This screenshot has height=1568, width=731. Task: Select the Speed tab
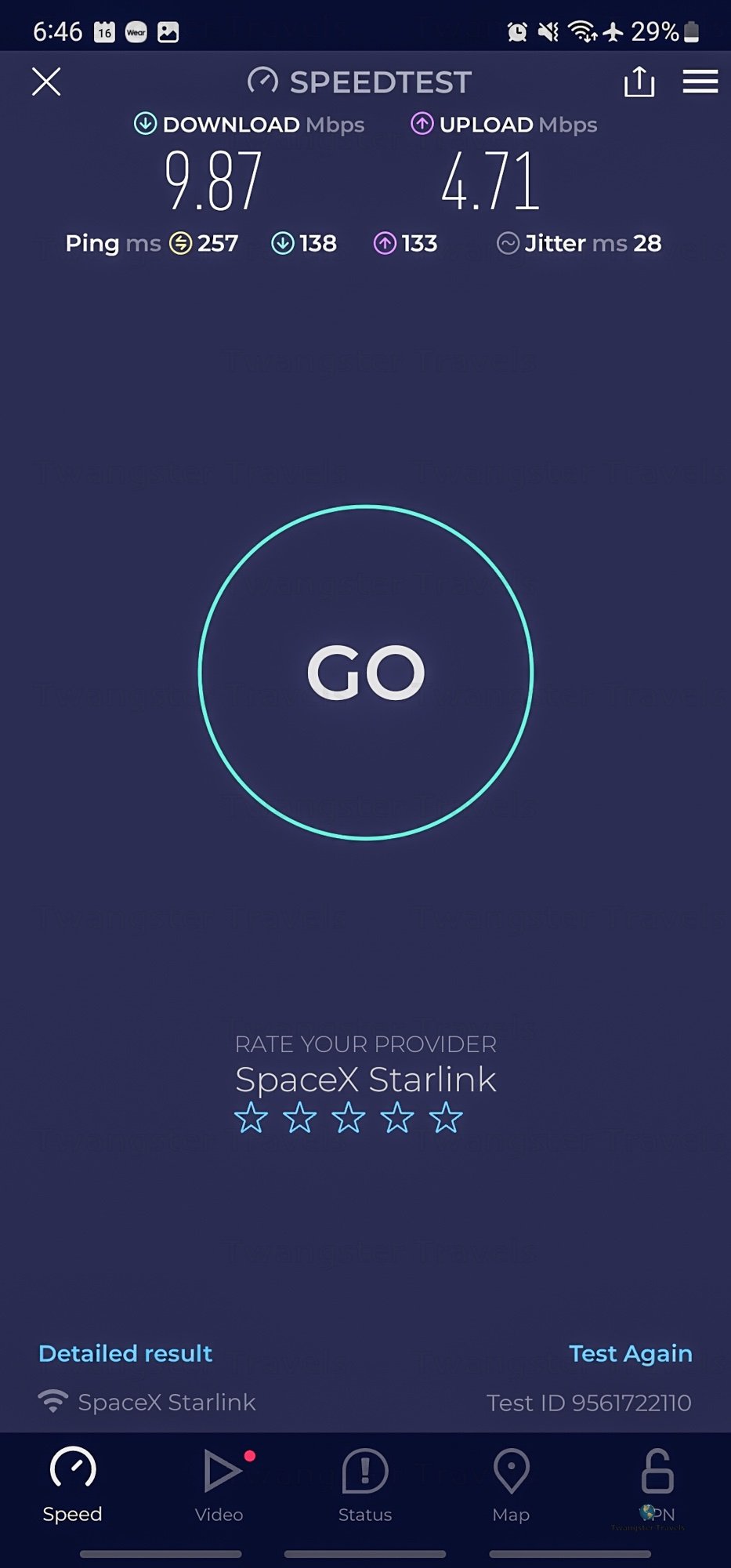tap(72, 1485)
